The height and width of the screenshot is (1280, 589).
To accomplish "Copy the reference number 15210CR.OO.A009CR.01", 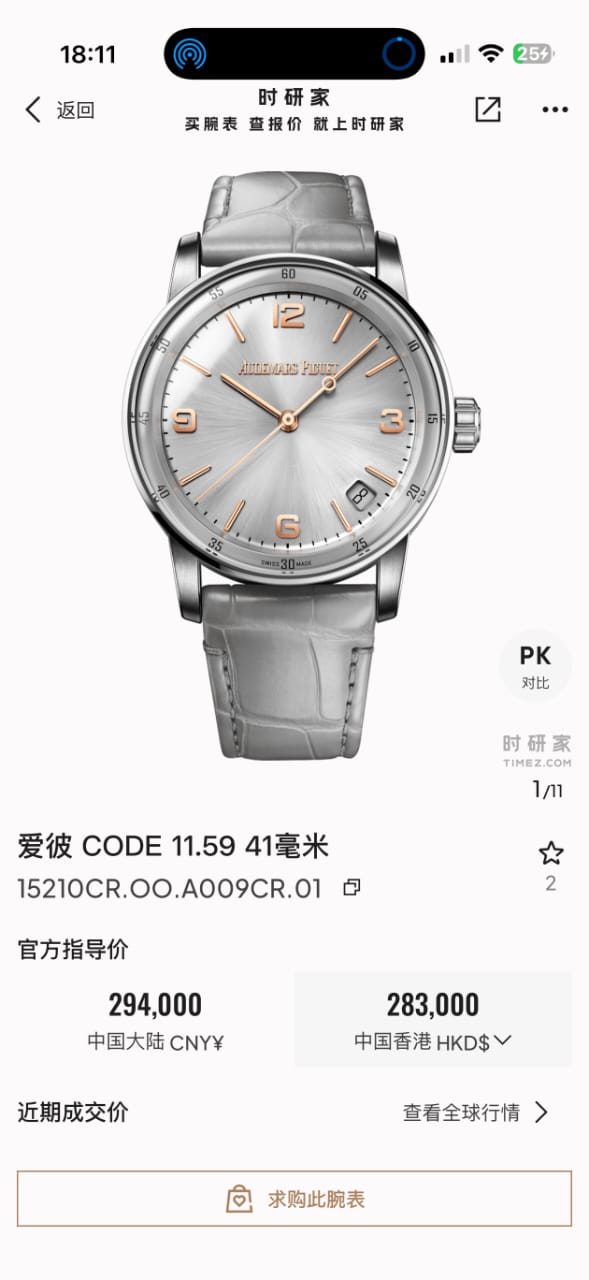I will pyautogui.click(x=352, y=888).
